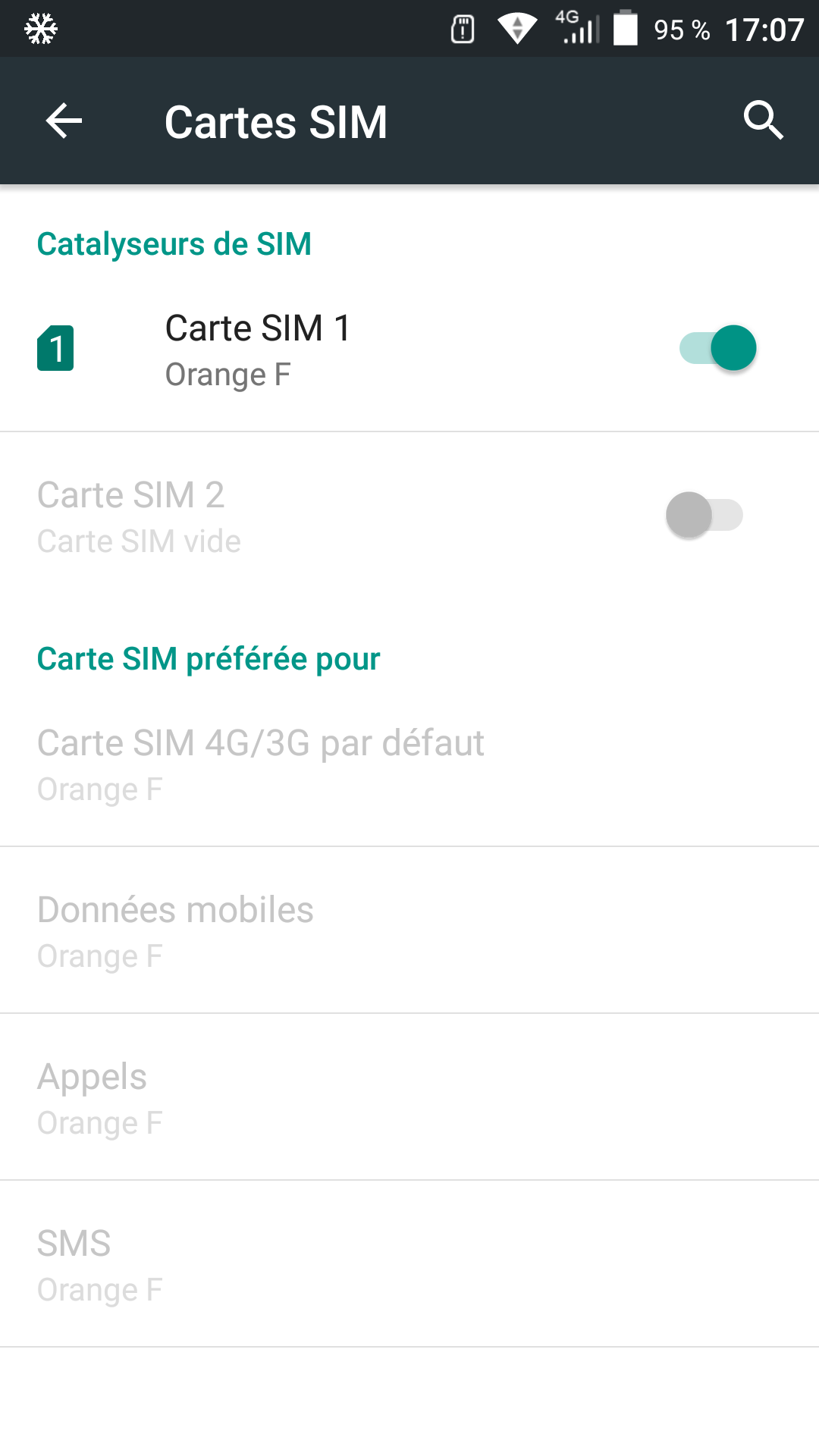Open the search magnifier icon

tap(762, 121)
